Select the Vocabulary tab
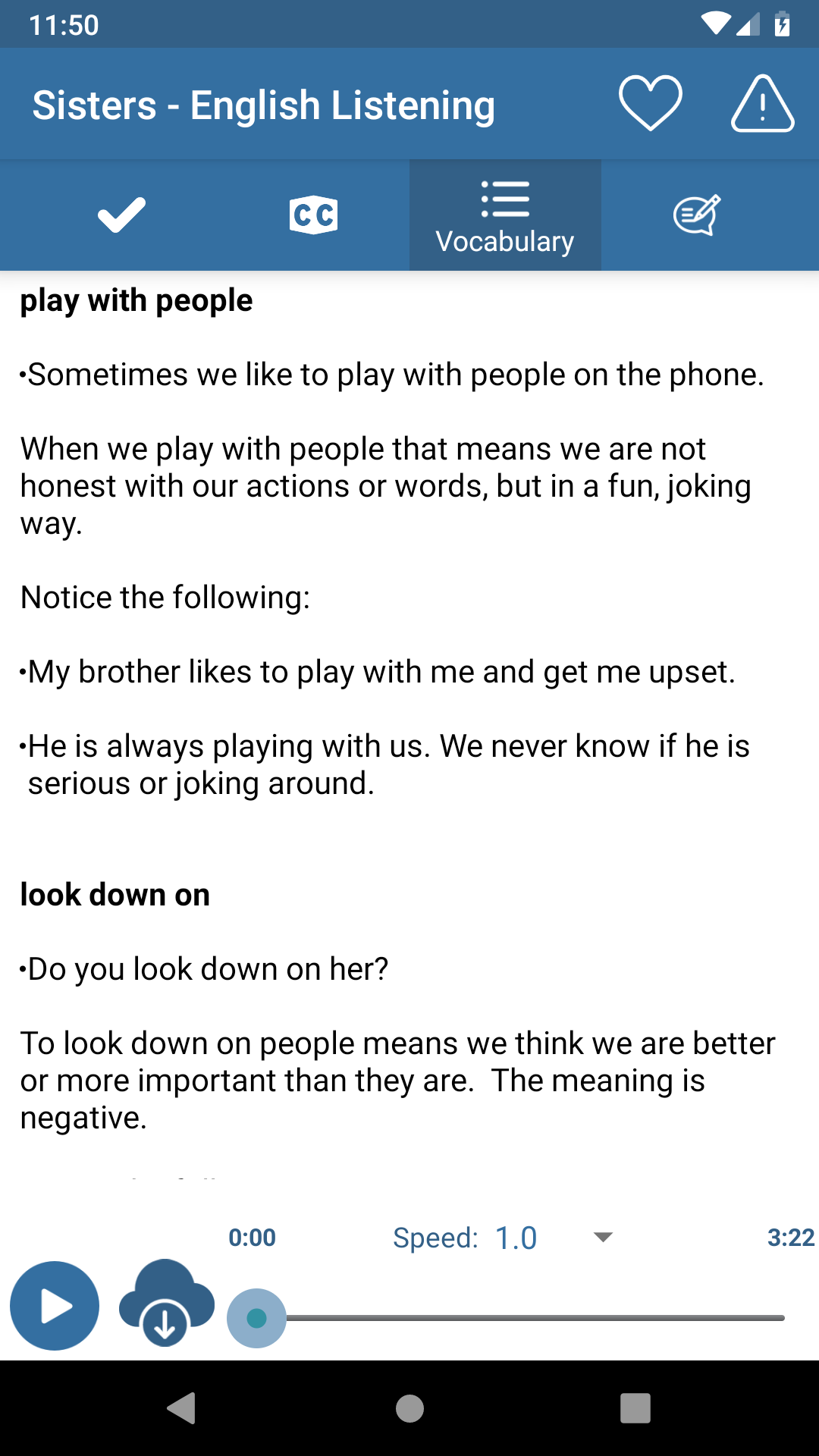Screen dimensions: 819x1456 [x=505, y=215]
